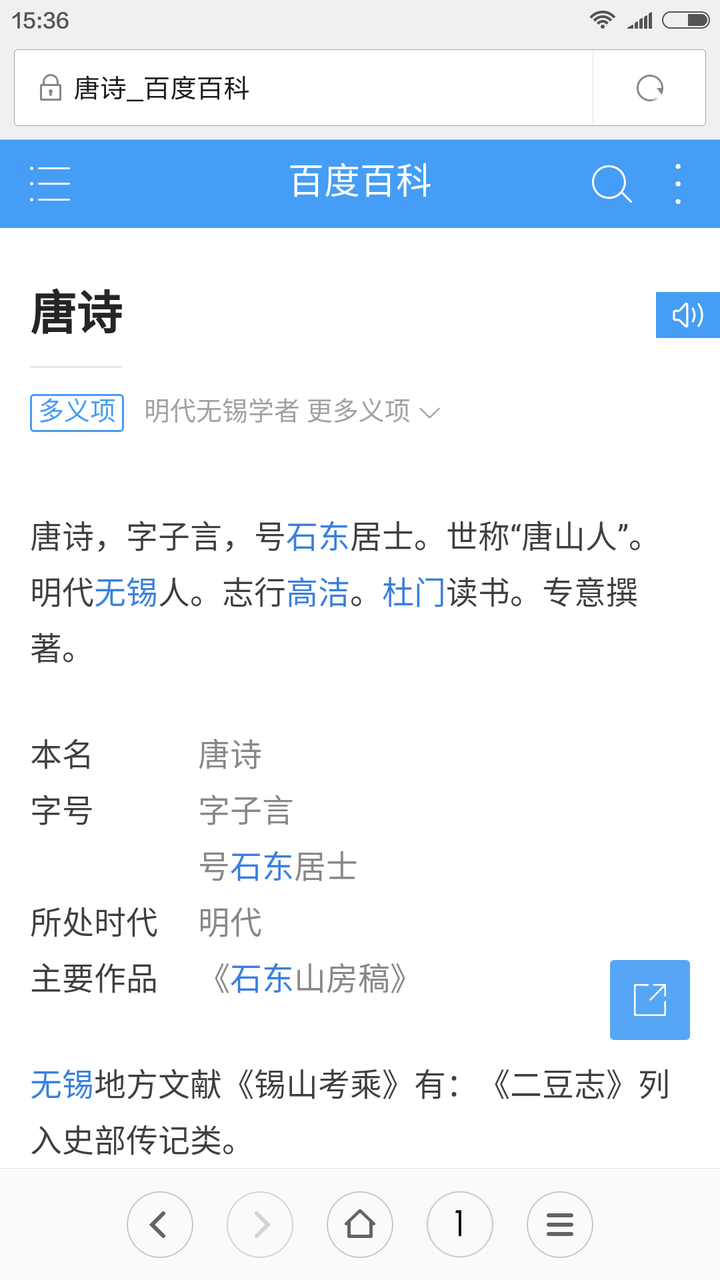Go to the browser home page
The image size is (720, 1280).
click(x=360, y=1224)
